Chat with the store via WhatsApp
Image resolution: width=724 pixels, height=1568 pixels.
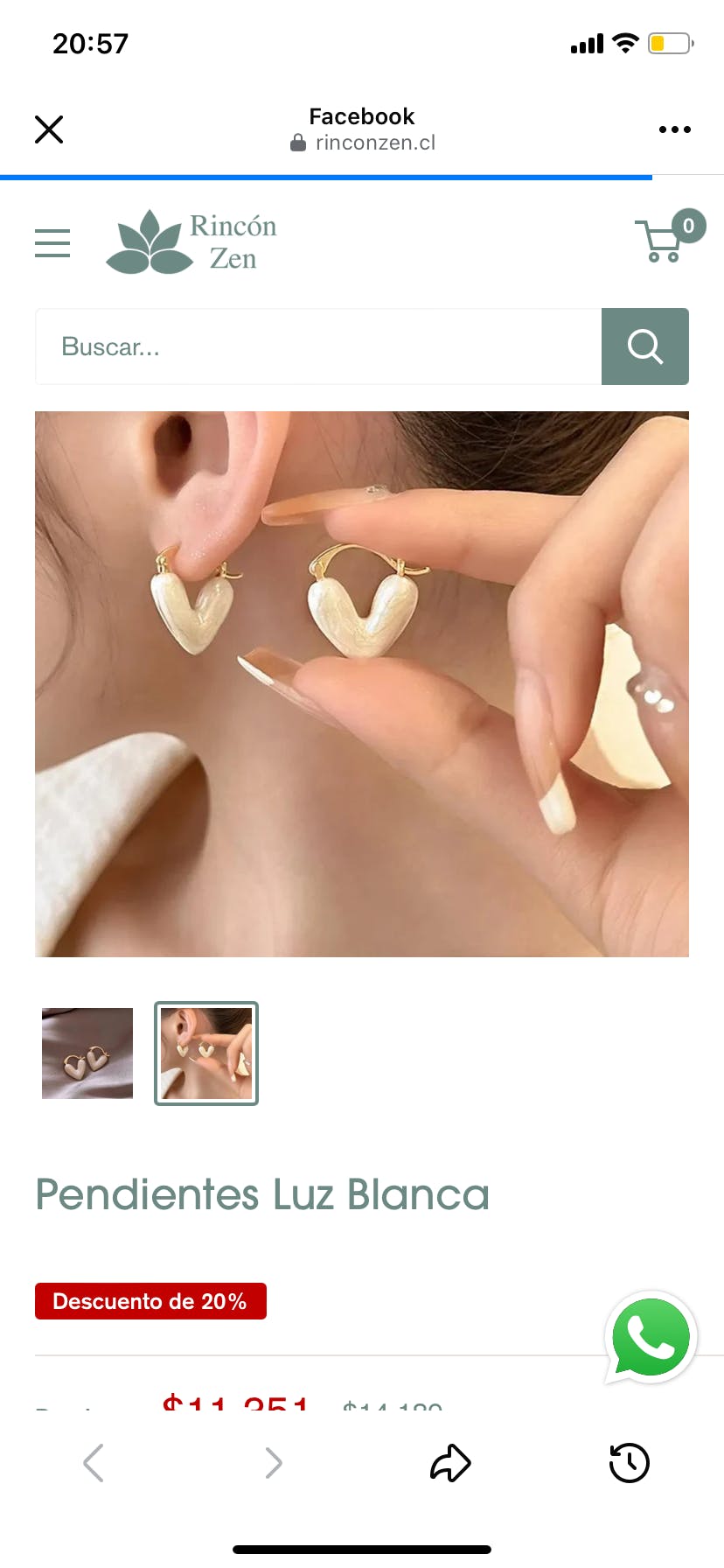[x=651, y=1338]
